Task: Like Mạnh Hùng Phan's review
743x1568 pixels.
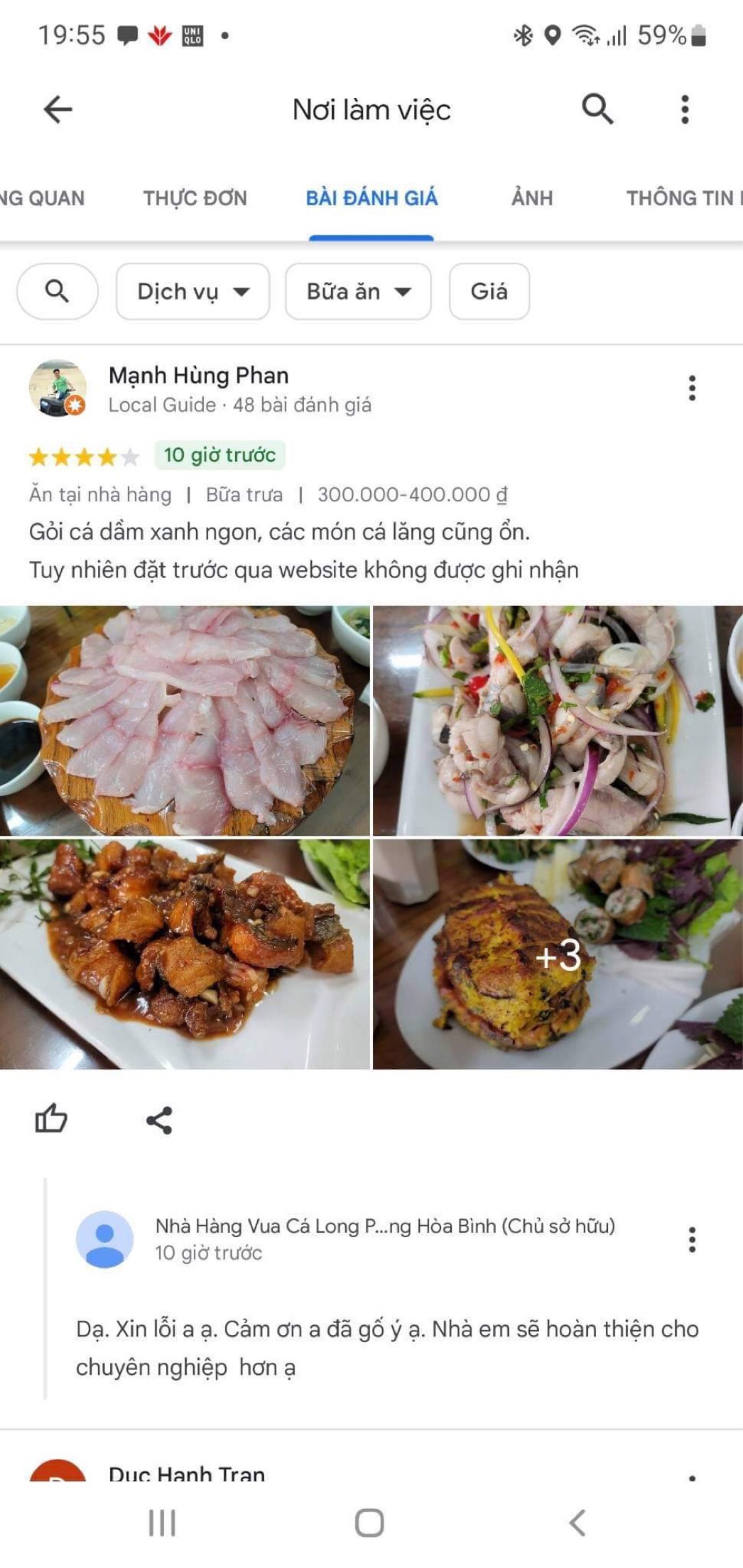Action: [51, 1119]
